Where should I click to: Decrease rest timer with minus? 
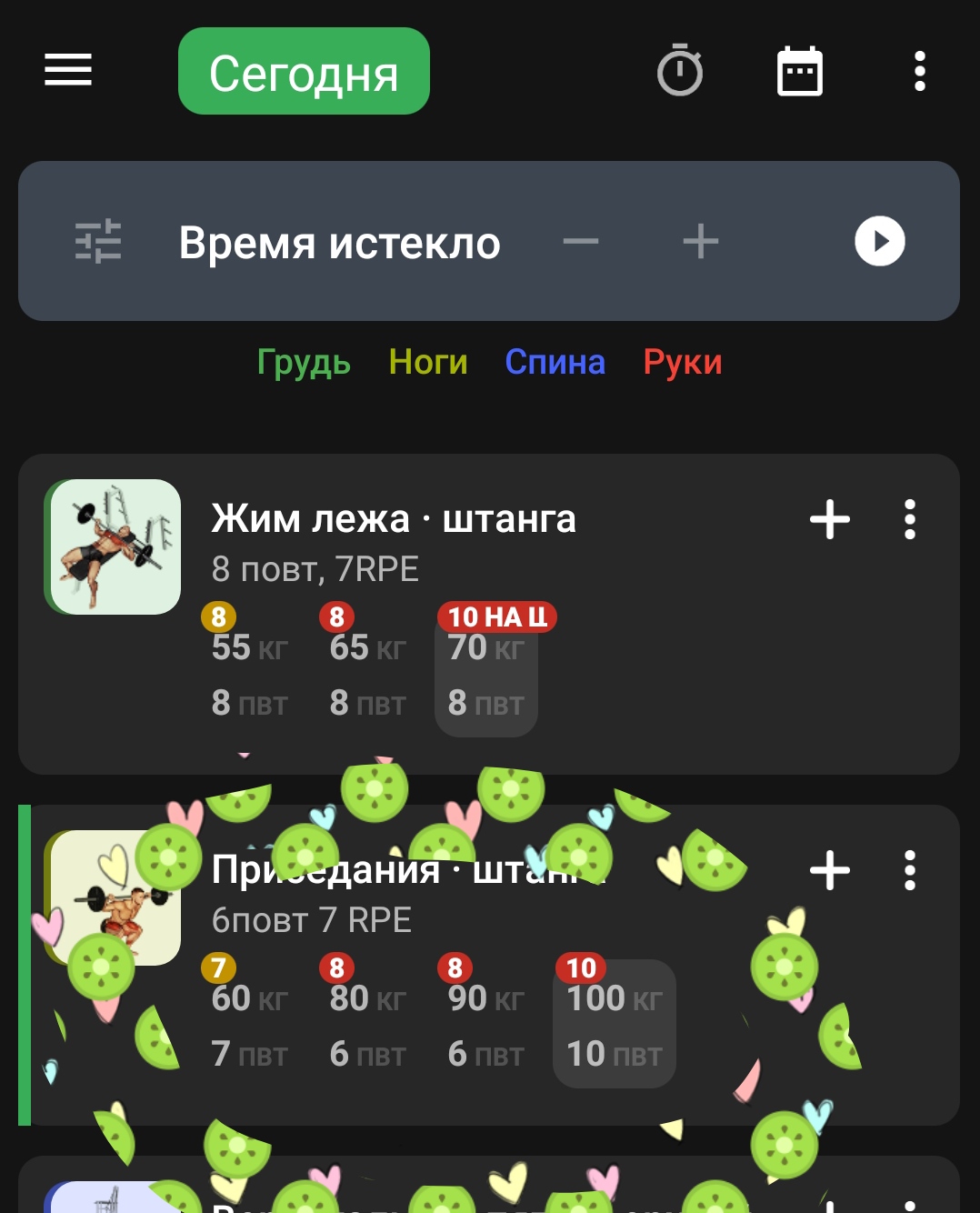click(581, 242)
